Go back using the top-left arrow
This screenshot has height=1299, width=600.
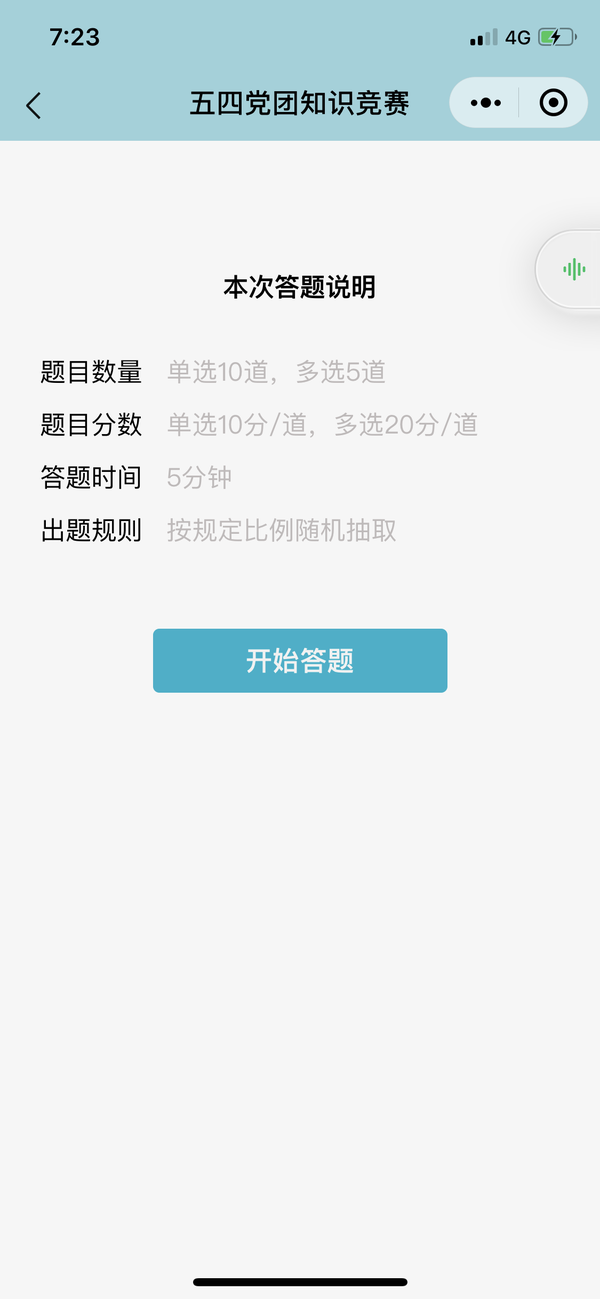(34, 105)
